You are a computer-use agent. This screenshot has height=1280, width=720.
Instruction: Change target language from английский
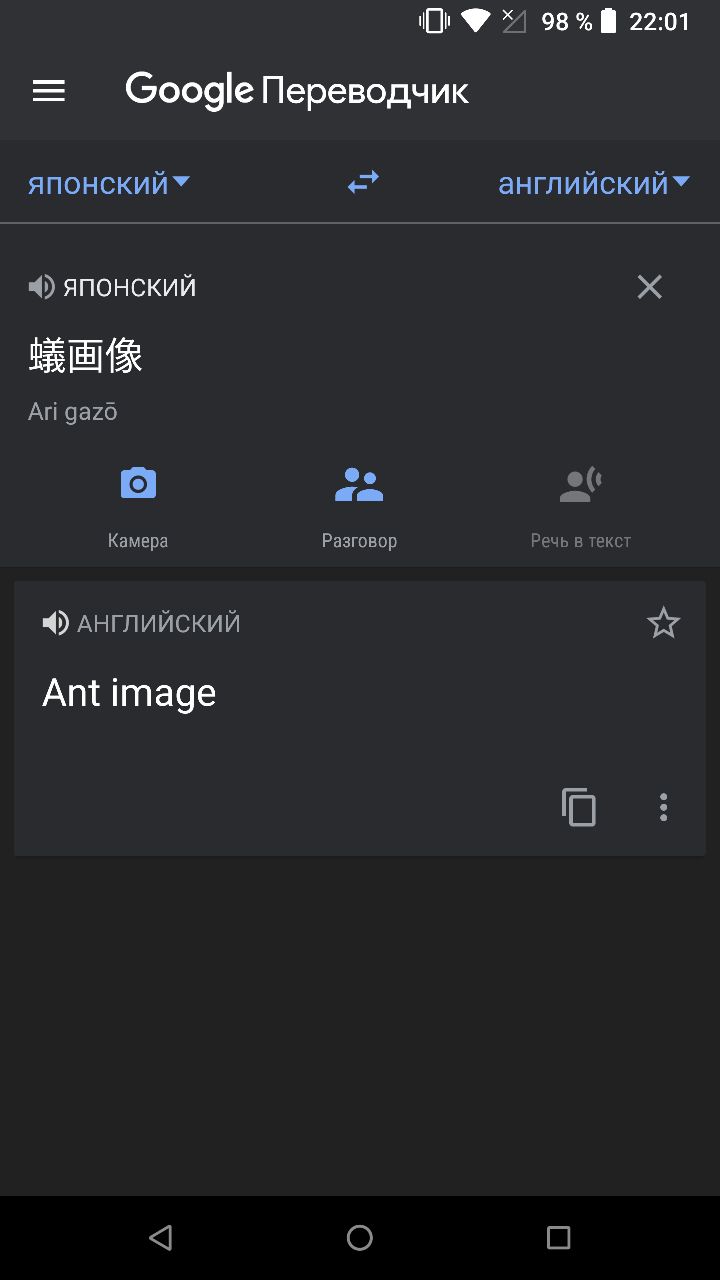[594, 183]
